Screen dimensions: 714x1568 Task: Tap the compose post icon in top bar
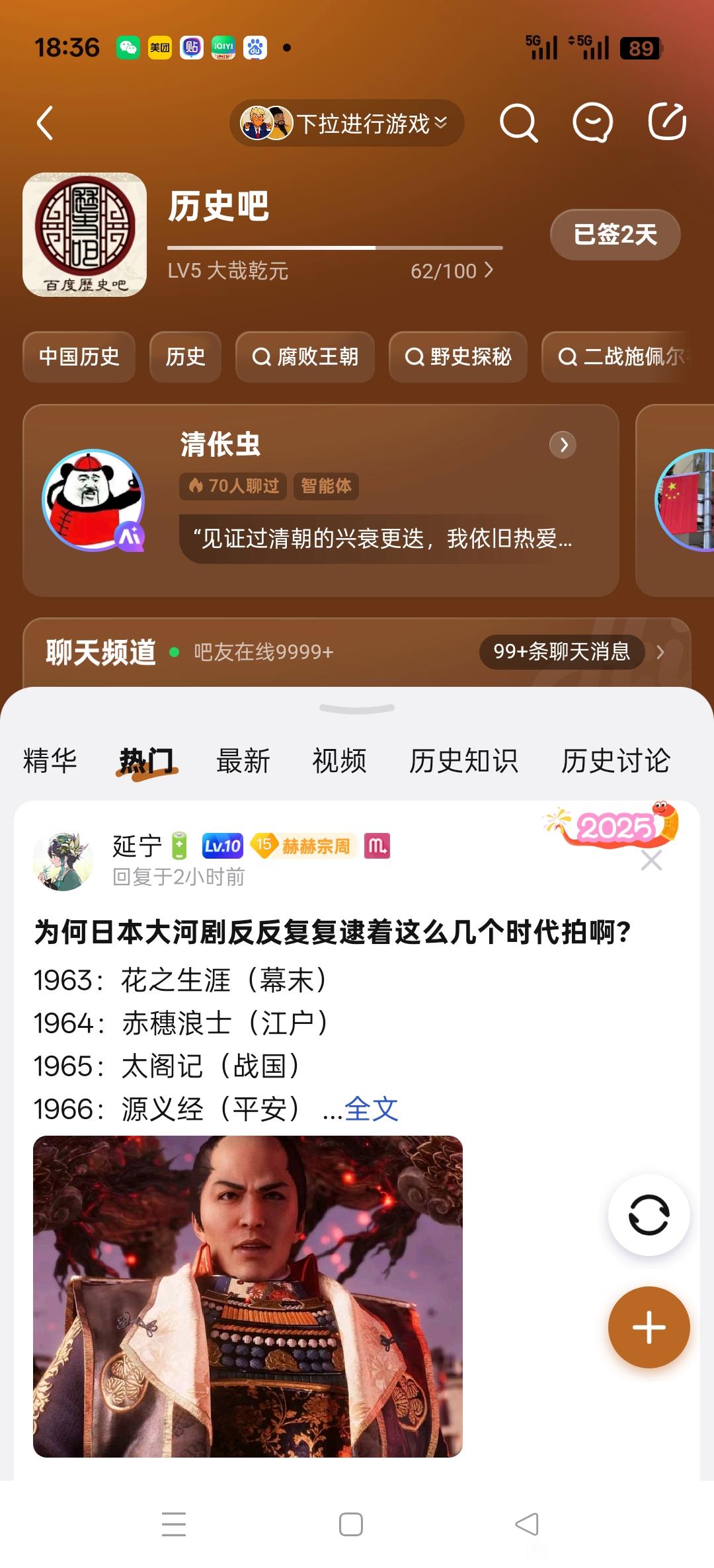(666, 122)
